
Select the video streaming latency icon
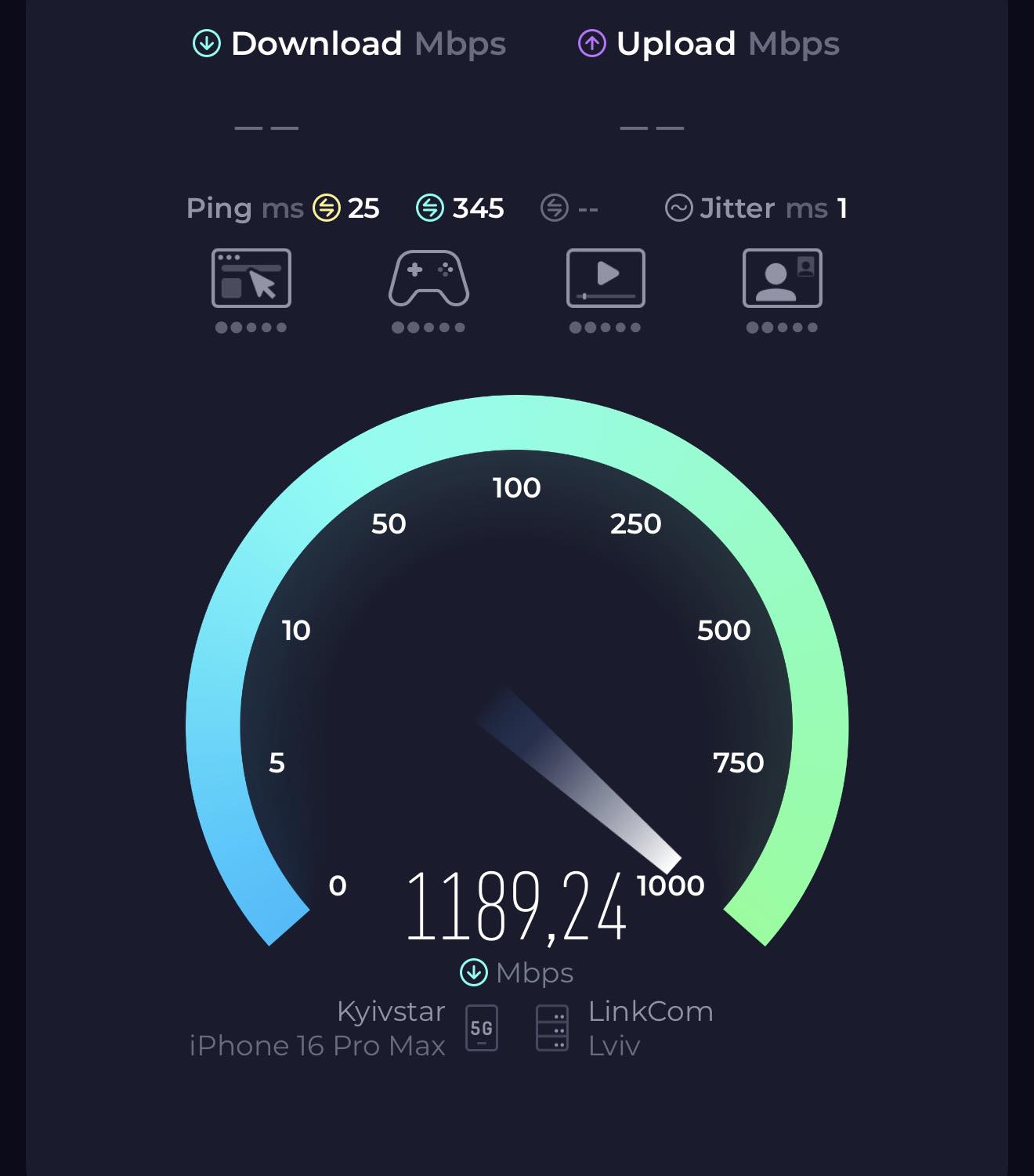coord(606,277)
